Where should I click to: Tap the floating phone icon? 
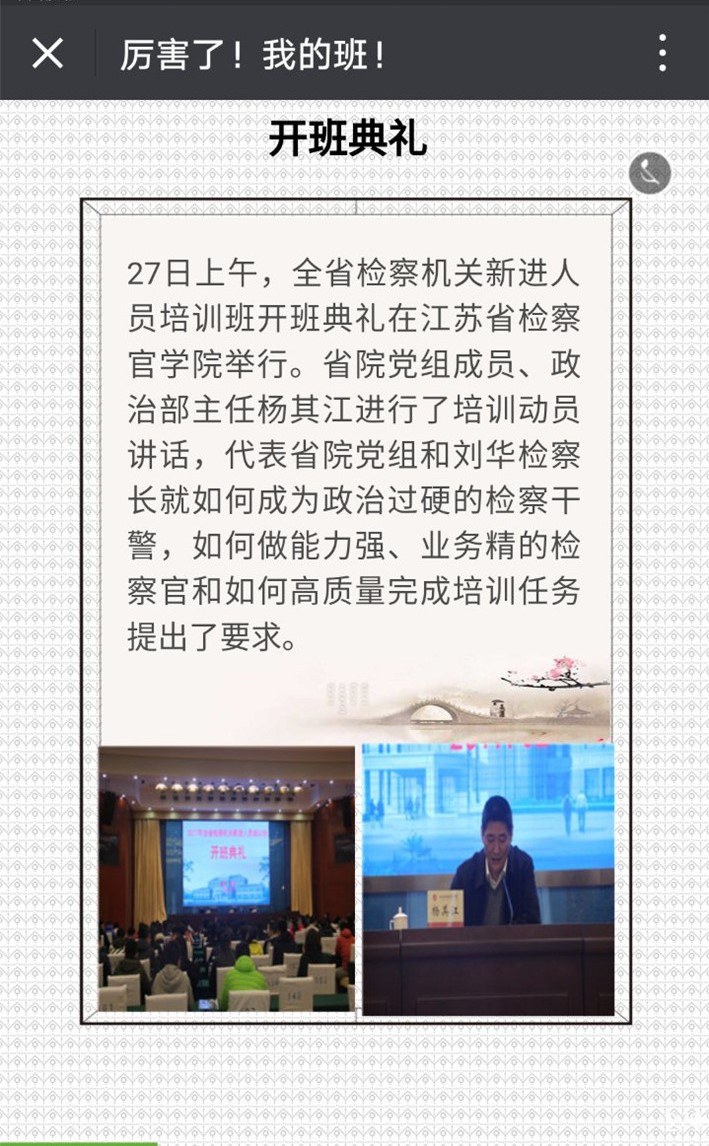click(x=649, y=173)
